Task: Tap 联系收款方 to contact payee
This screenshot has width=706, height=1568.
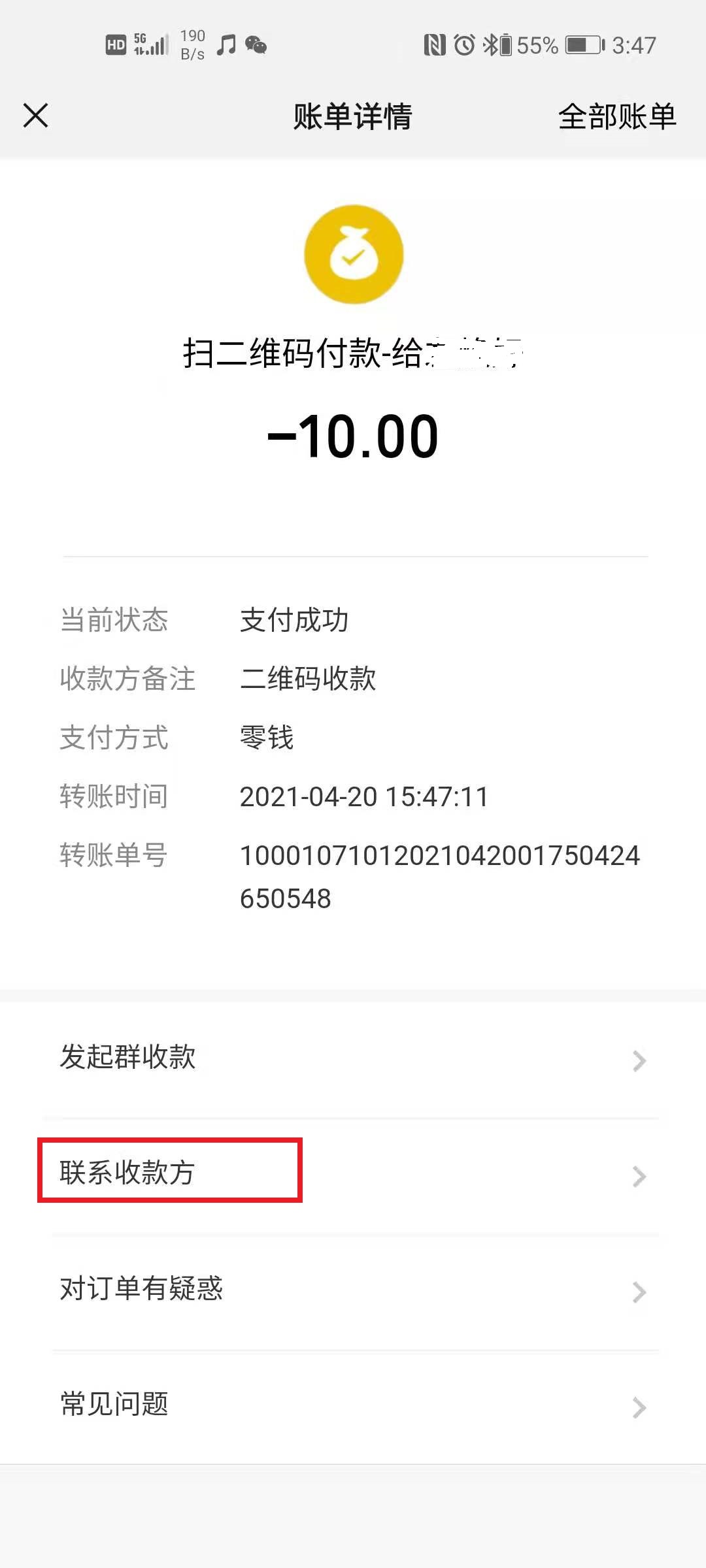Action: coord(353,1173)
